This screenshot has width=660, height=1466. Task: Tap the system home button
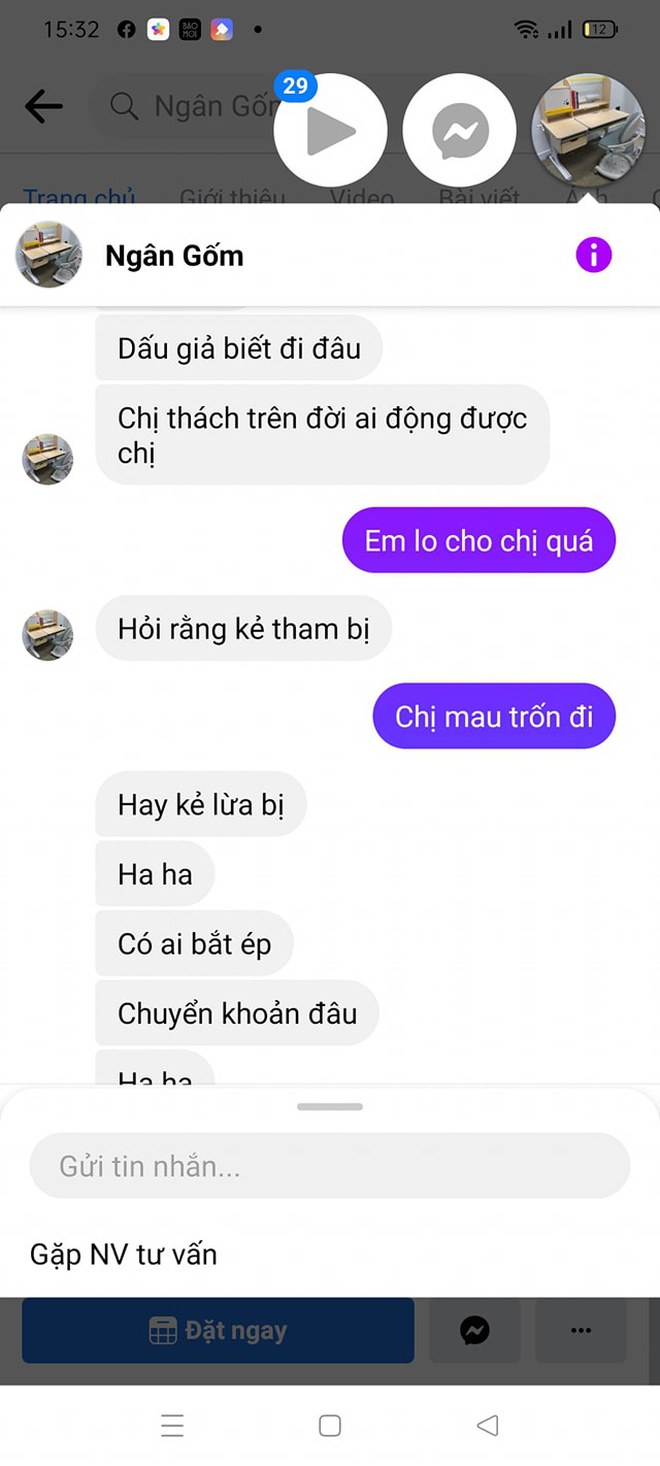tap(330, 1425)
